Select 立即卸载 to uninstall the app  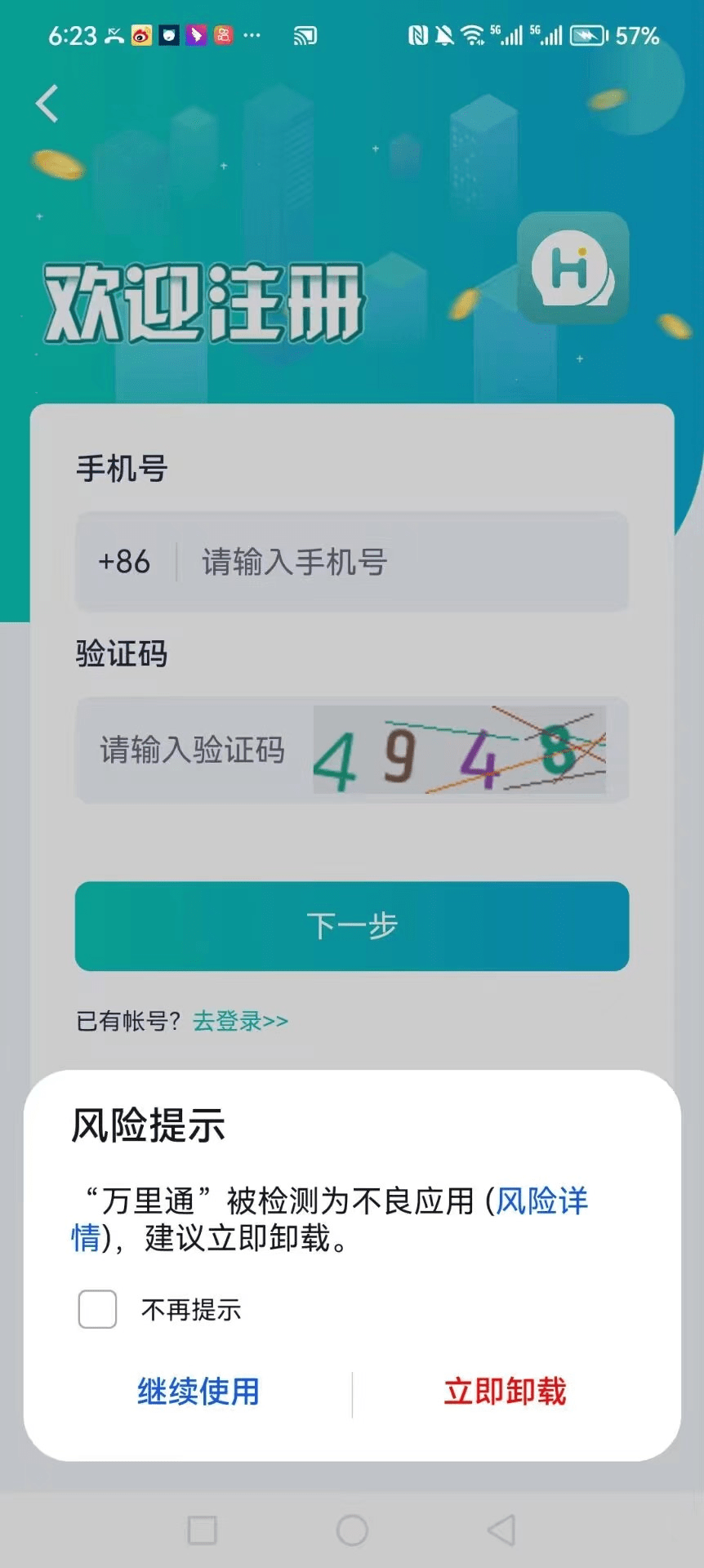point(505,1392)
